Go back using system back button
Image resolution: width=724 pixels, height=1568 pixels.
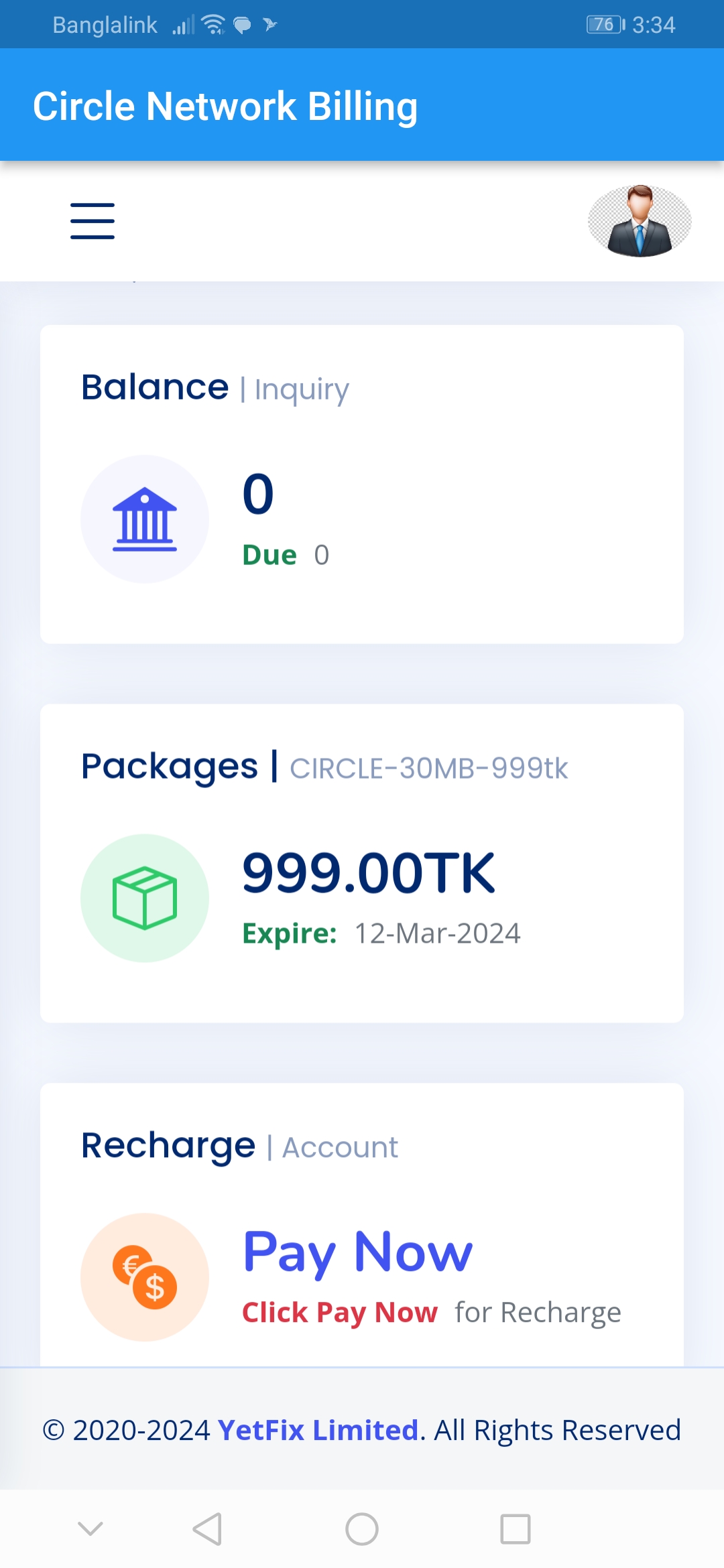207,1529
